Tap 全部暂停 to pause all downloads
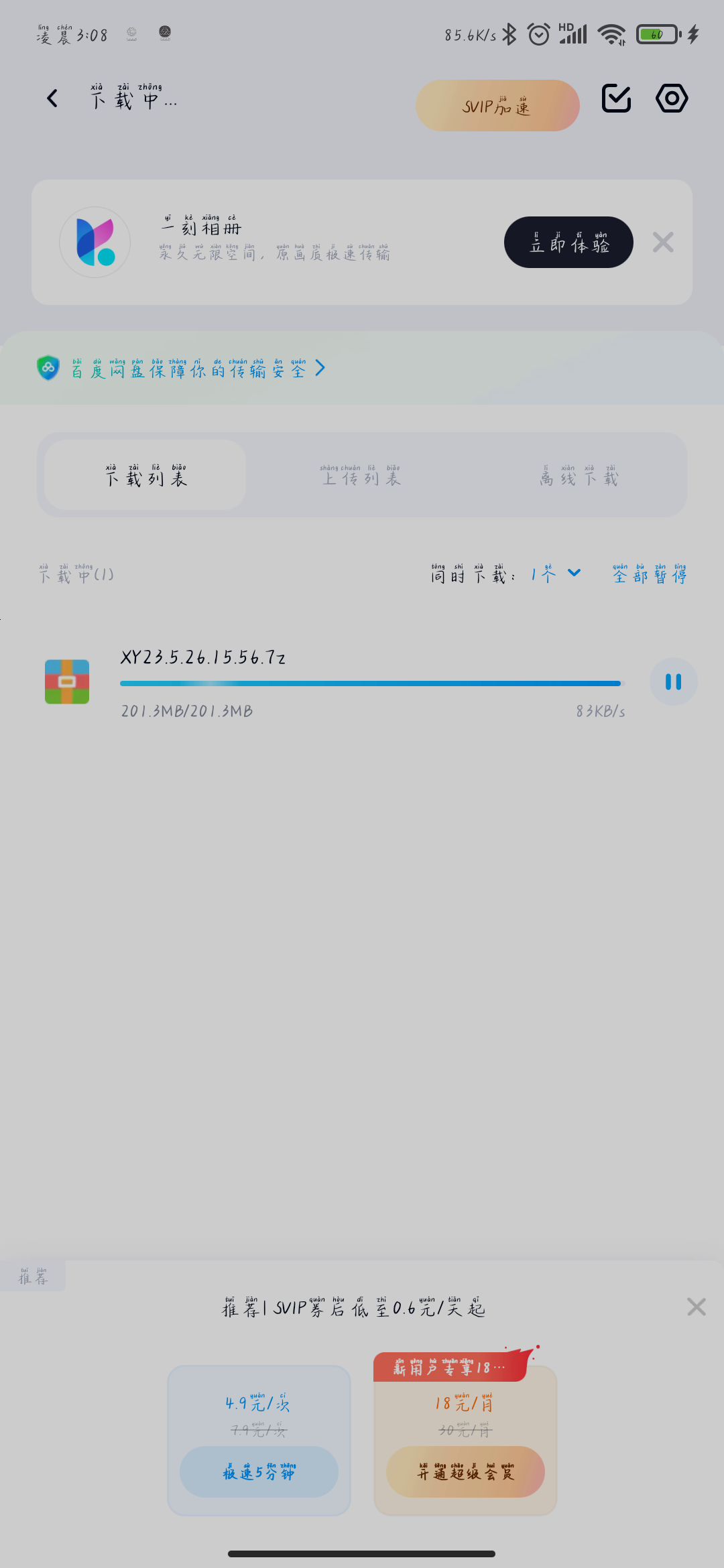The image size is (724, 1568). pyautogui.click(x=649, y=574)
